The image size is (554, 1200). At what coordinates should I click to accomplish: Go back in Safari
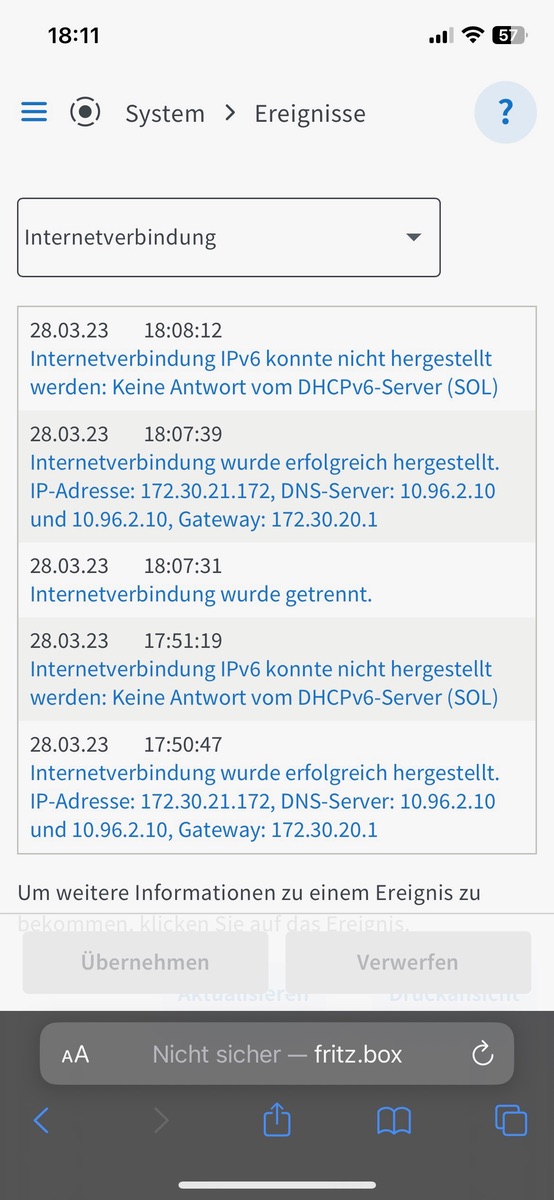(x=41, y=1120)
